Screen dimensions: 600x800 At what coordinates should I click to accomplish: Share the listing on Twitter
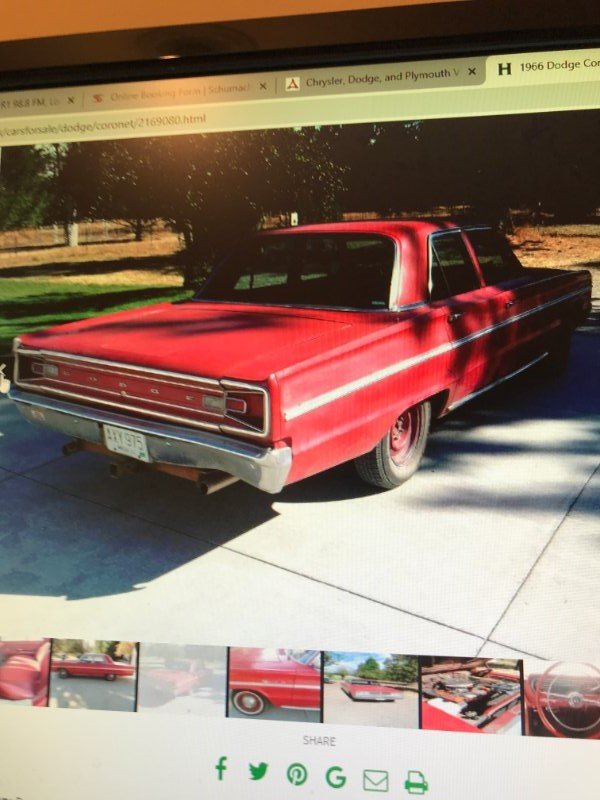click(x=258, y=771)
